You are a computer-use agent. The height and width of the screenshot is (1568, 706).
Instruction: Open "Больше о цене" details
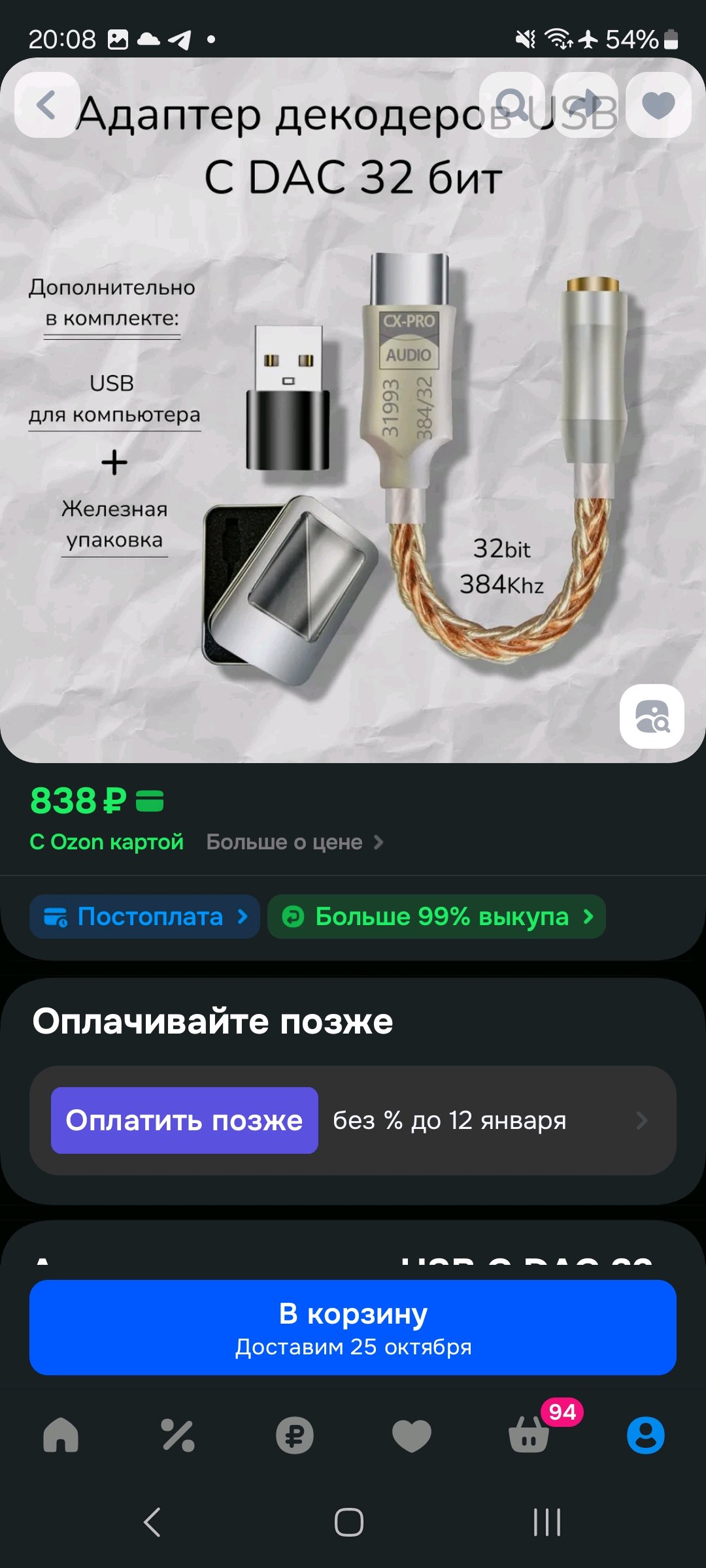[294, 842]
